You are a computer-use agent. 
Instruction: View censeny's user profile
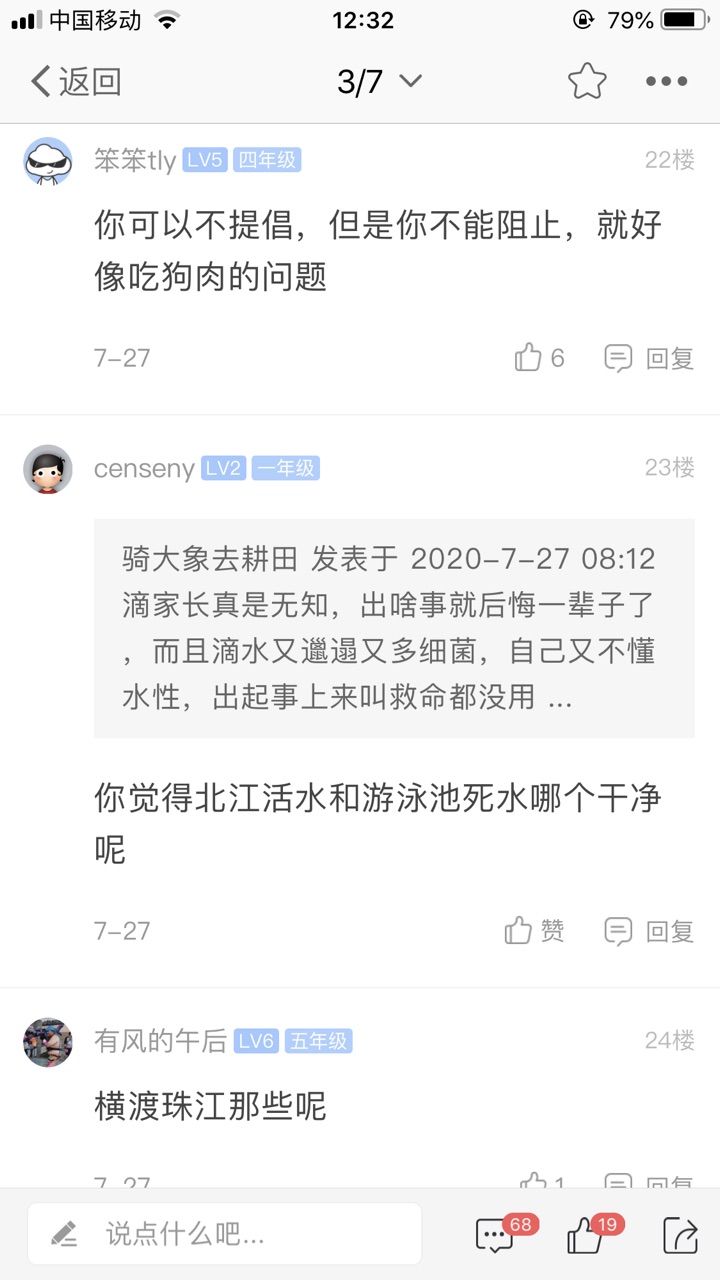(48, 469)
